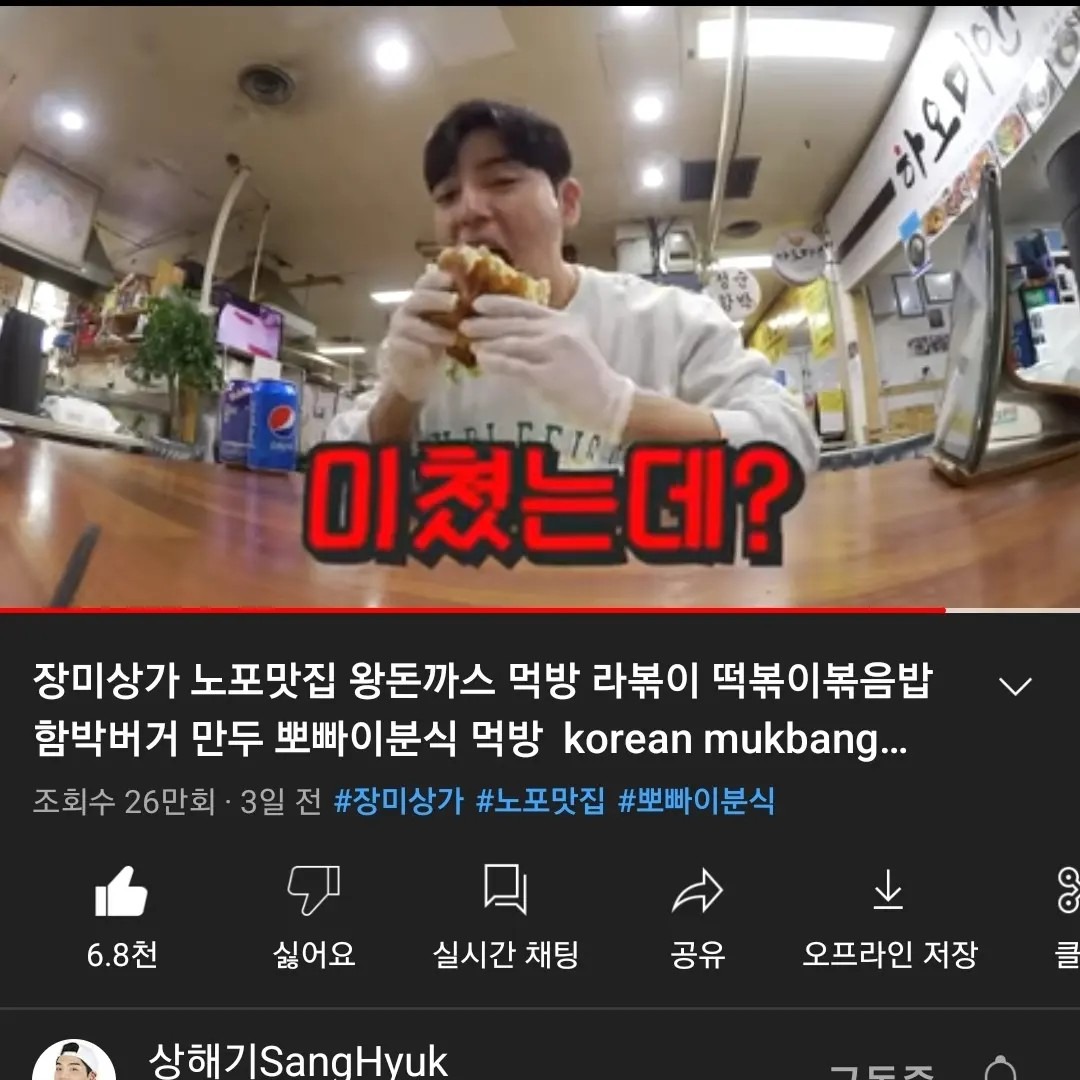
Task: Save video with 오프라인 저장
Action: pos(889,892)
